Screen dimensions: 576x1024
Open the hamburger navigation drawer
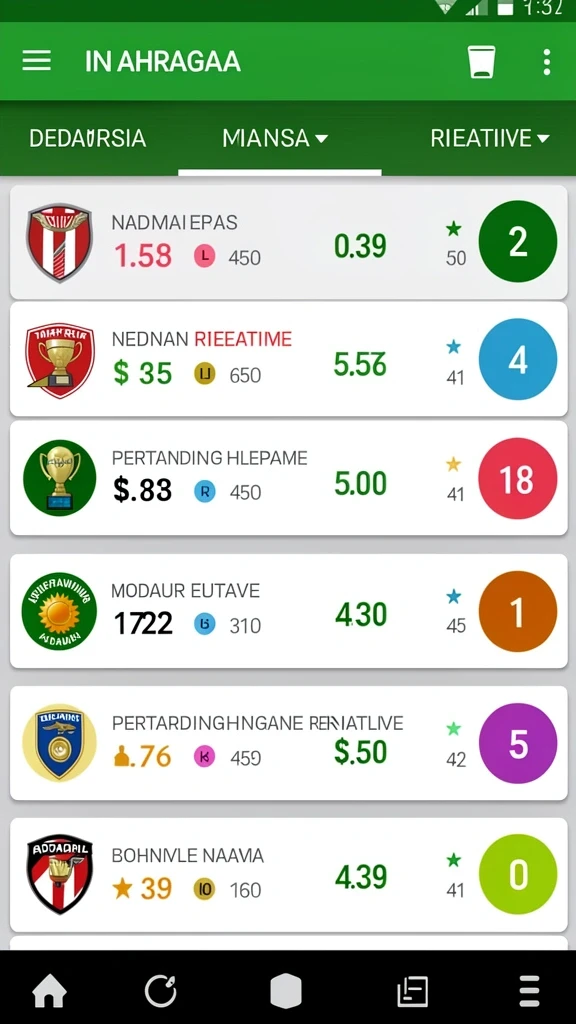click(x=37, y=61)
